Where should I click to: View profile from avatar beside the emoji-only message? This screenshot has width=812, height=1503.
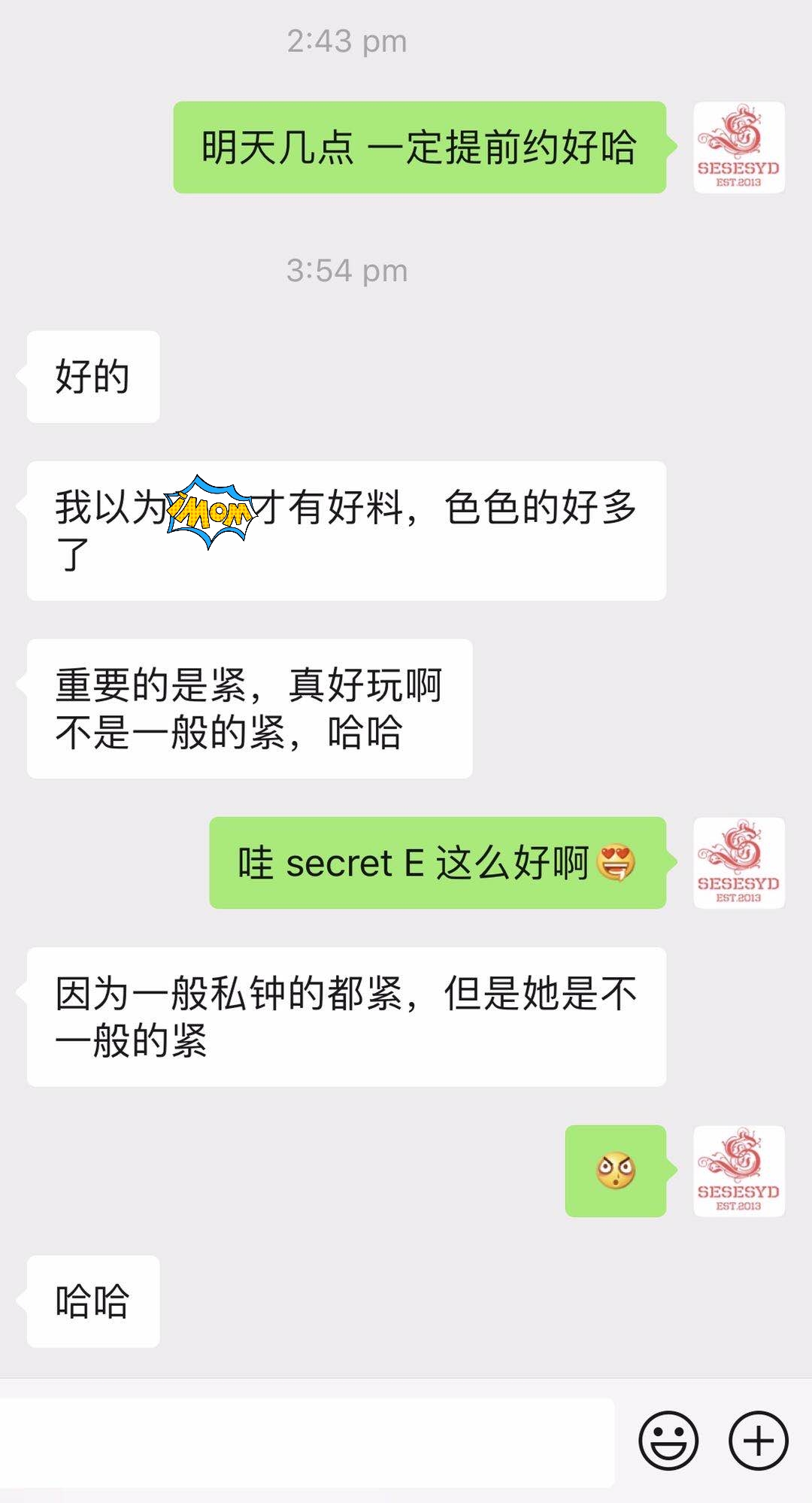(738, 1171)
